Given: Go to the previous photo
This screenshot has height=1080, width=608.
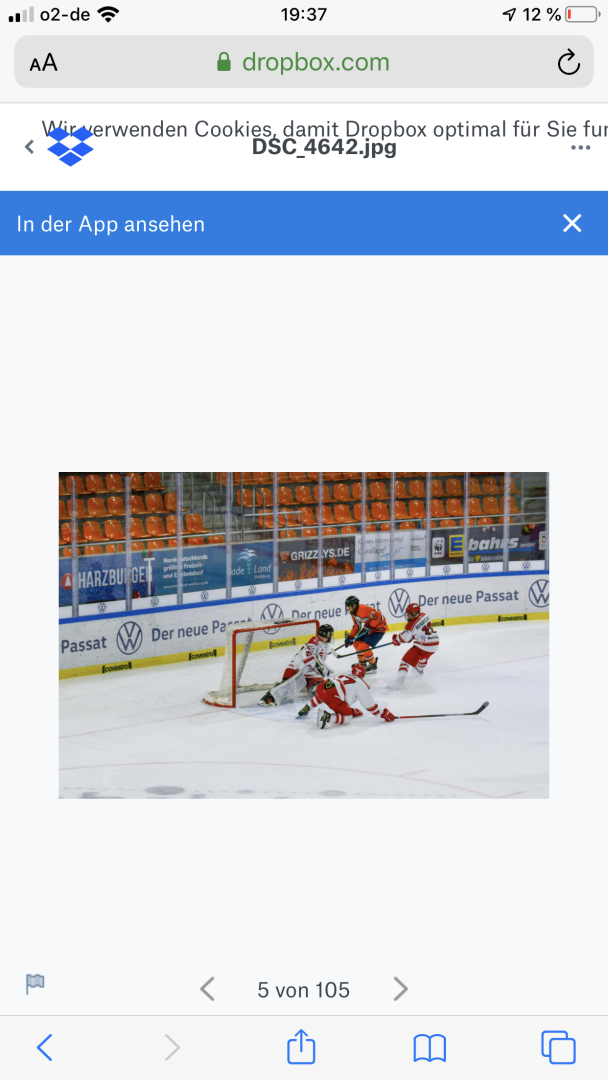Looking at the screenshot, I should (x=207, y=989).
